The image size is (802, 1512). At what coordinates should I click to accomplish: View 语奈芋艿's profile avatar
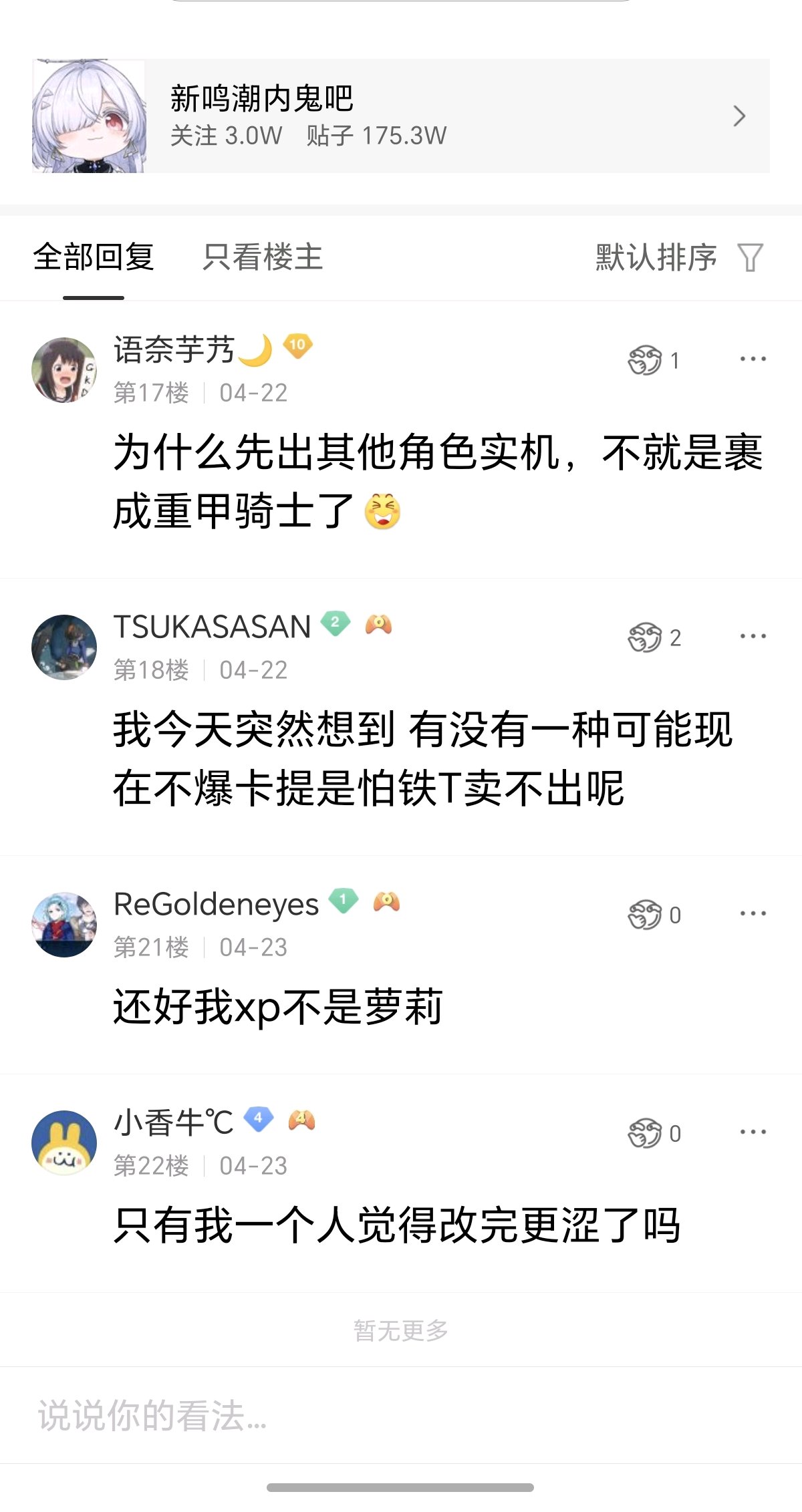pos(64,370)
